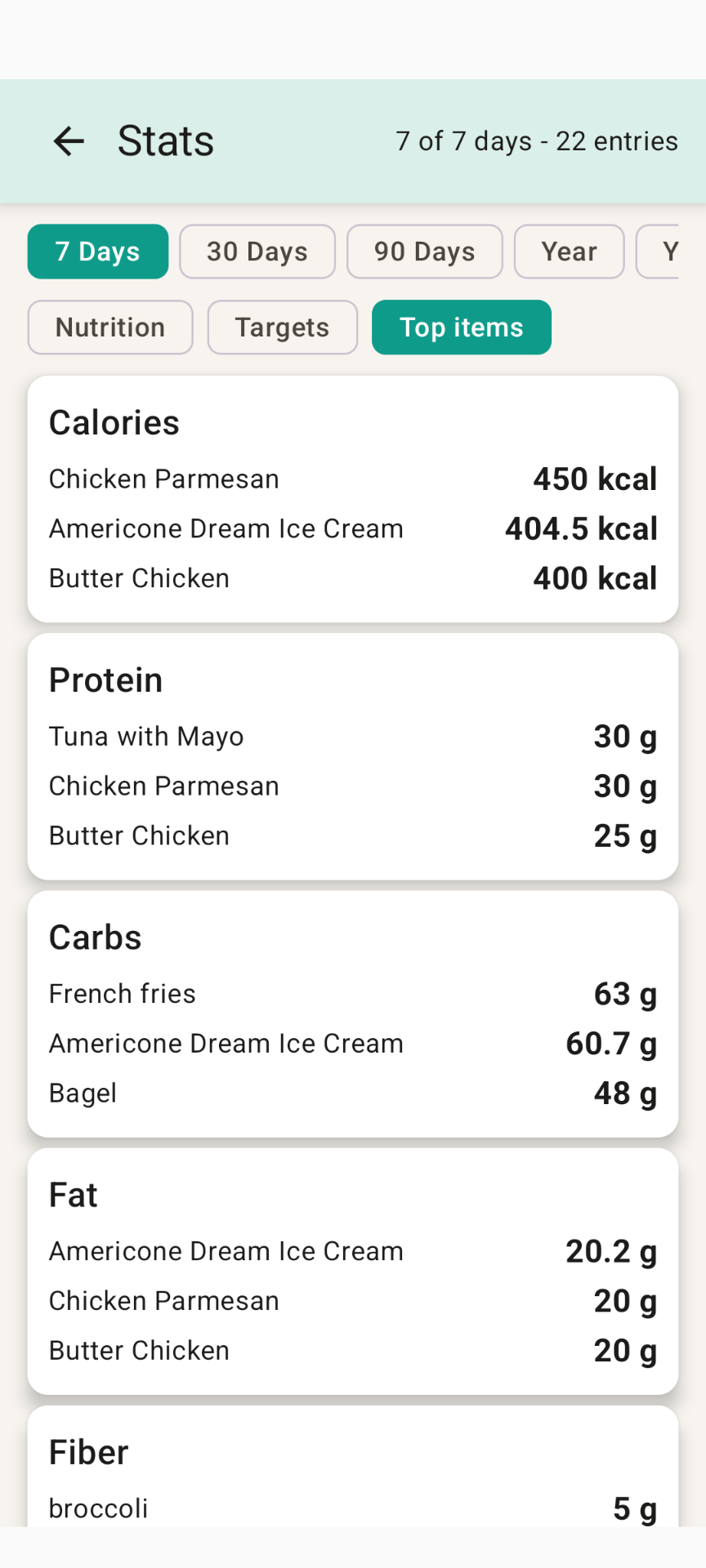Click the Protein card heading

point(105,679)
